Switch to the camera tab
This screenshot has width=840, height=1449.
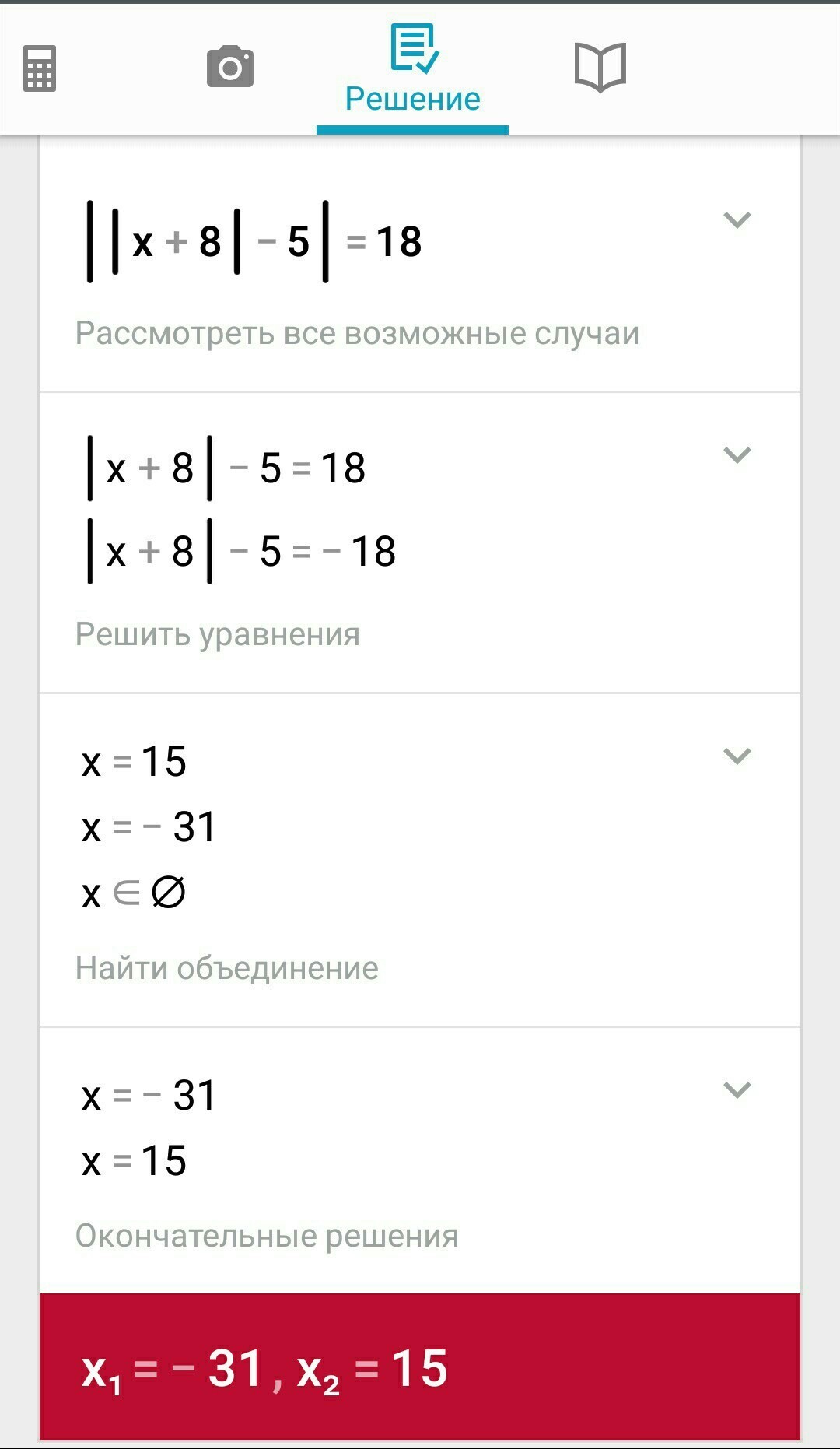pyautogui.click(x=230, y=67)
